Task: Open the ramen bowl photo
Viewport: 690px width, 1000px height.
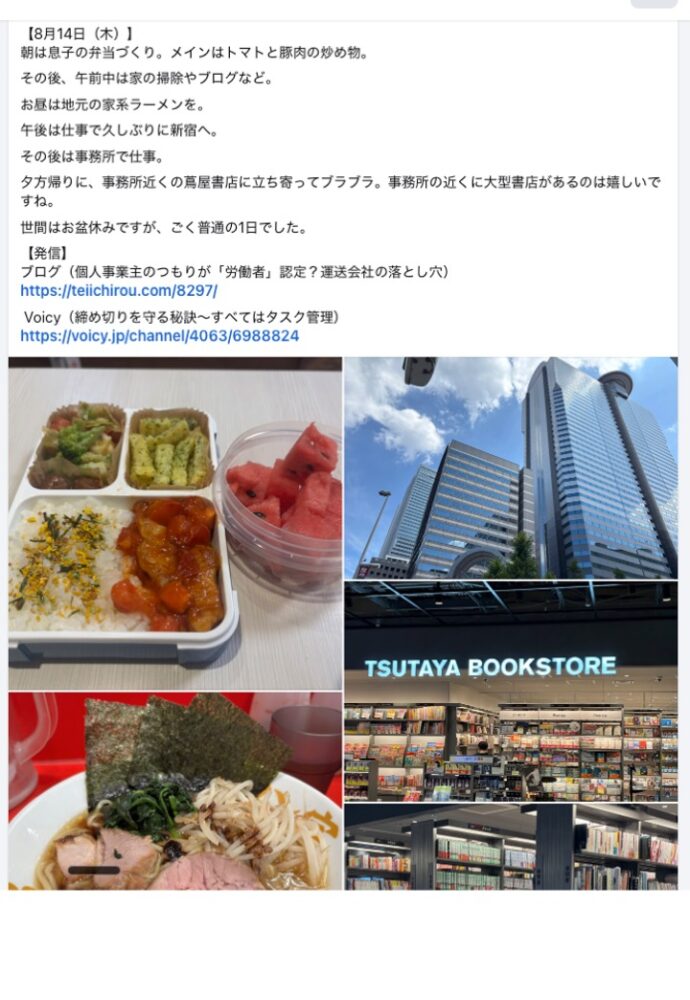Action: pyautogui.click(x=175, y=790)
